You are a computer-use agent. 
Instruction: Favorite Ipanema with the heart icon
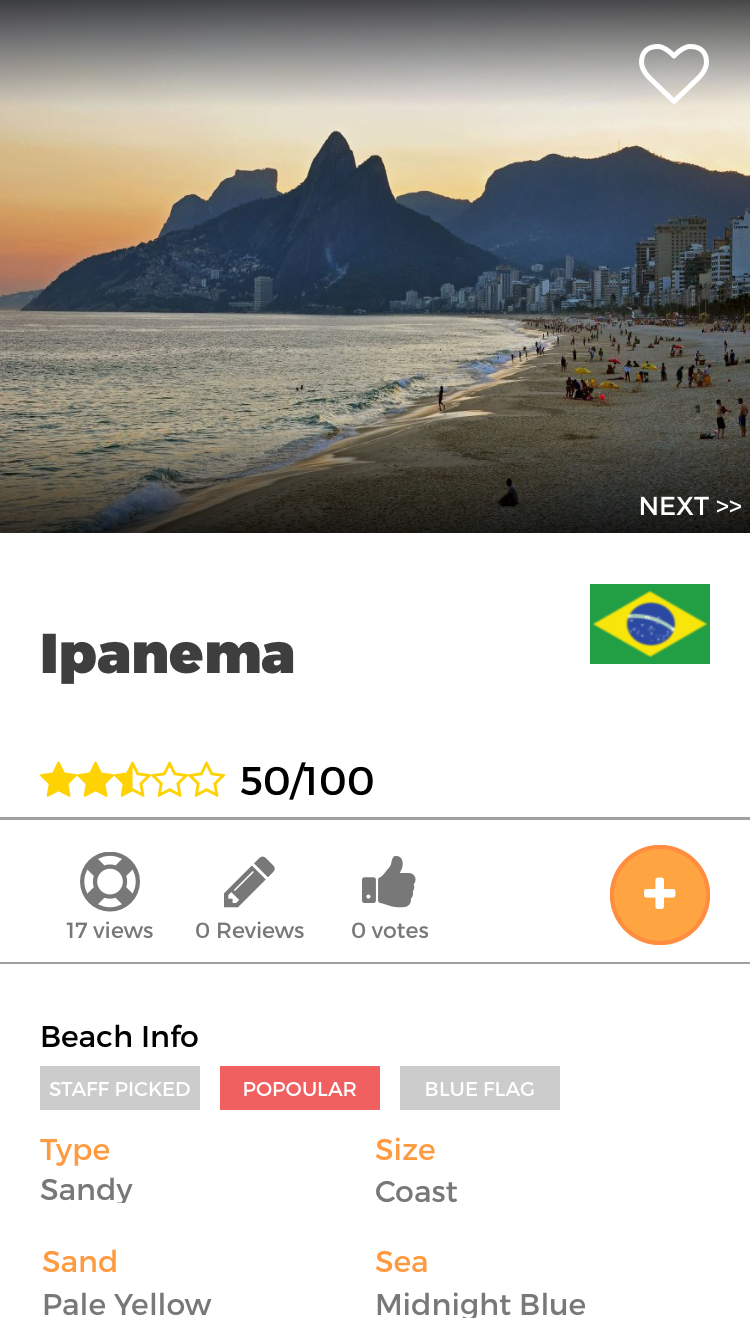(x=674, y=73)
